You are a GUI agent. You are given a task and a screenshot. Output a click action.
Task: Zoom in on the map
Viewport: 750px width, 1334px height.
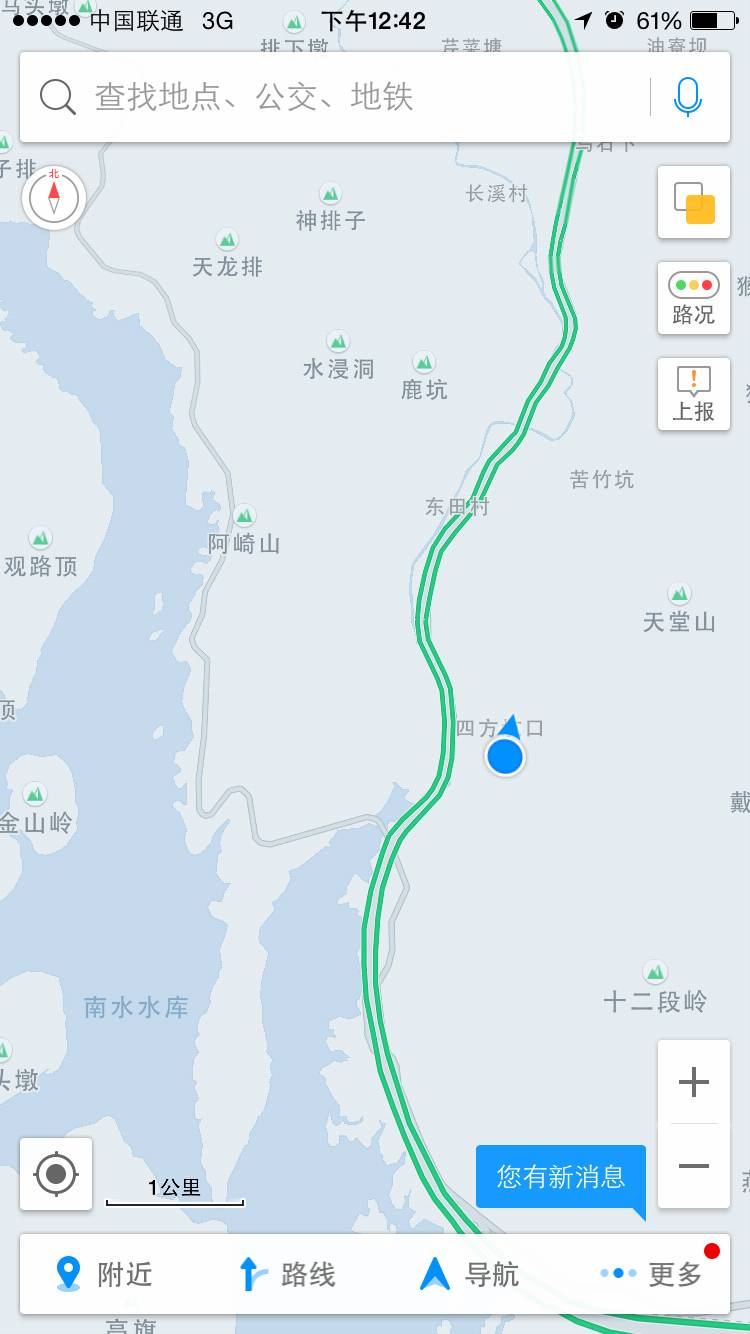coord(694,1082)
